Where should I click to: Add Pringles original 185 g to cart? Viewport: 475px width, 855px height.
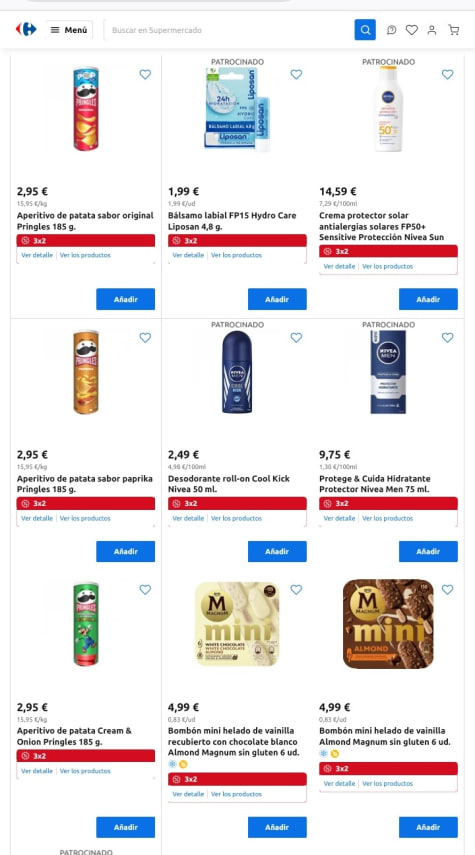(x=125, y=299)
